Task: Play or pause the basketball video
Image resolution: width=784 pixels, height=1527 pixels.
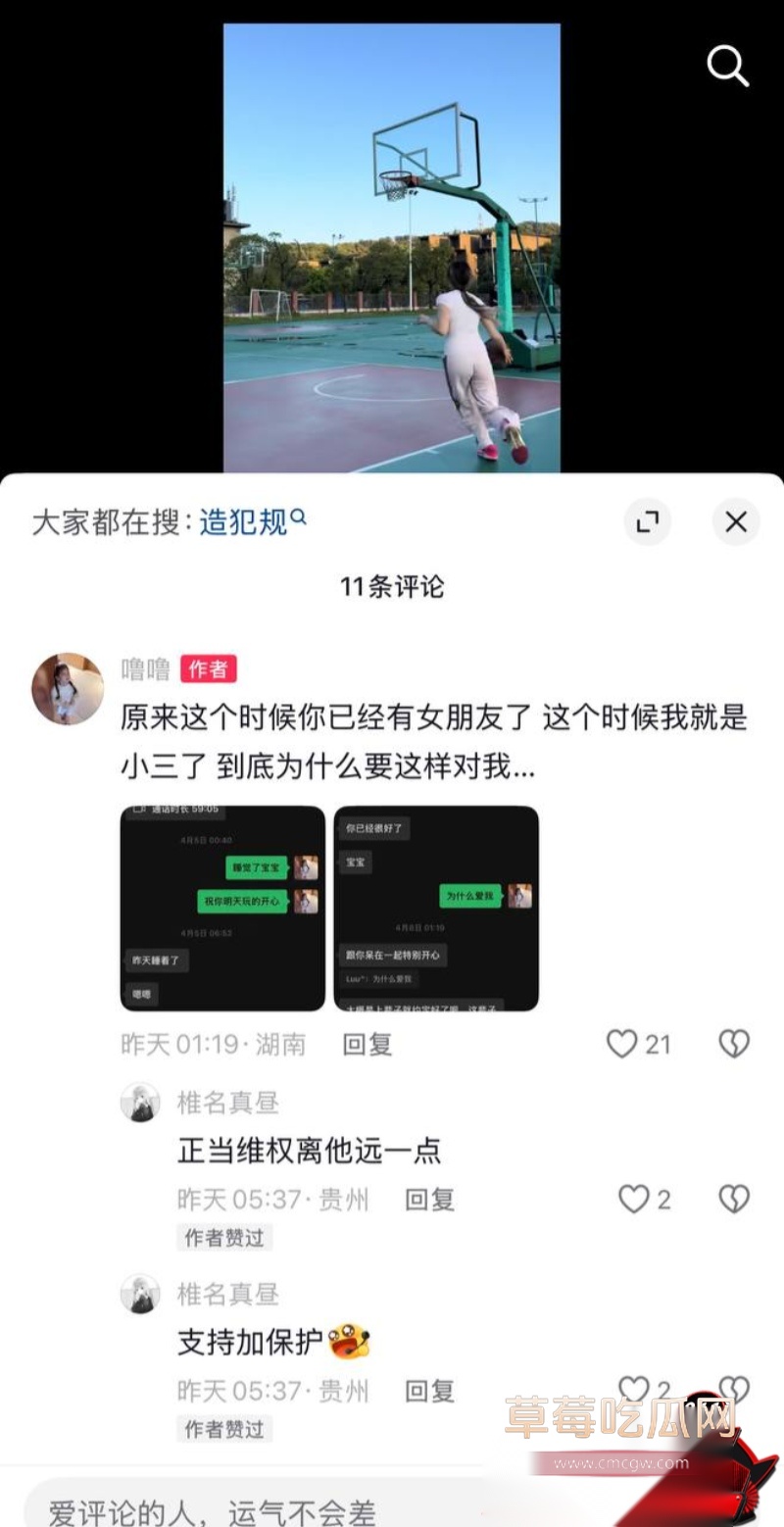Action: point(392,248)
